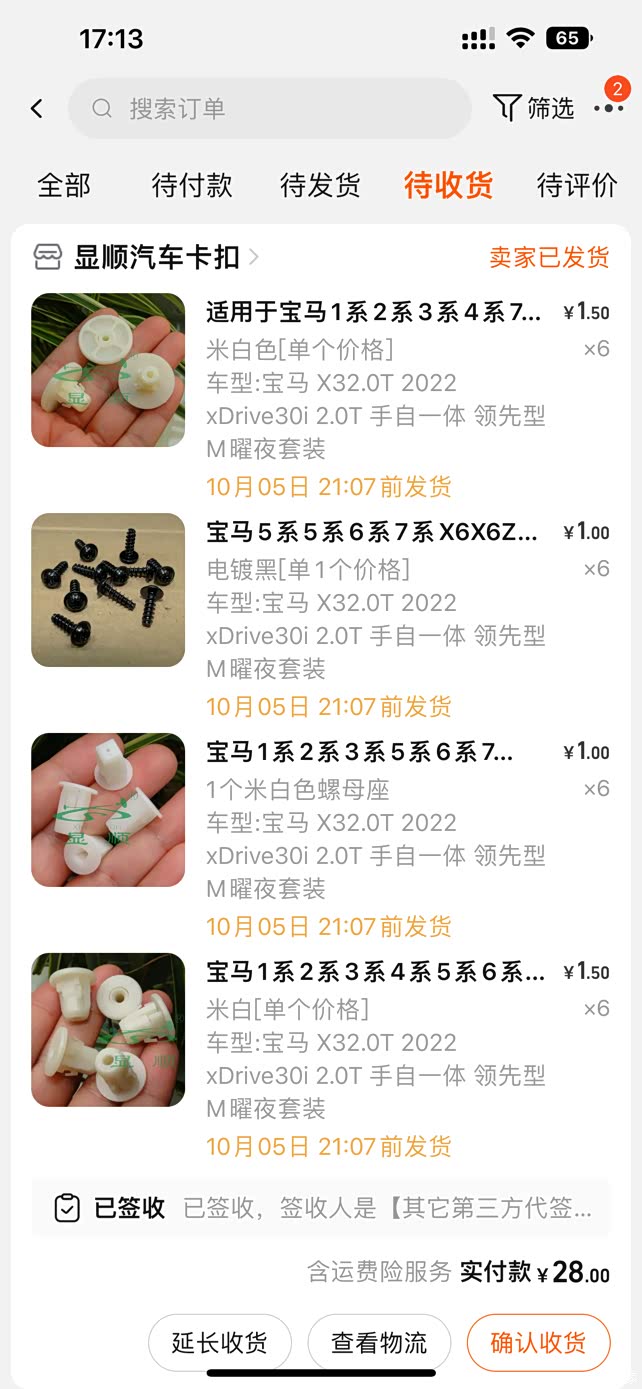Switch to the 待付款 tab
Screen dimensions: 642x1389
(x=192, y=185)
